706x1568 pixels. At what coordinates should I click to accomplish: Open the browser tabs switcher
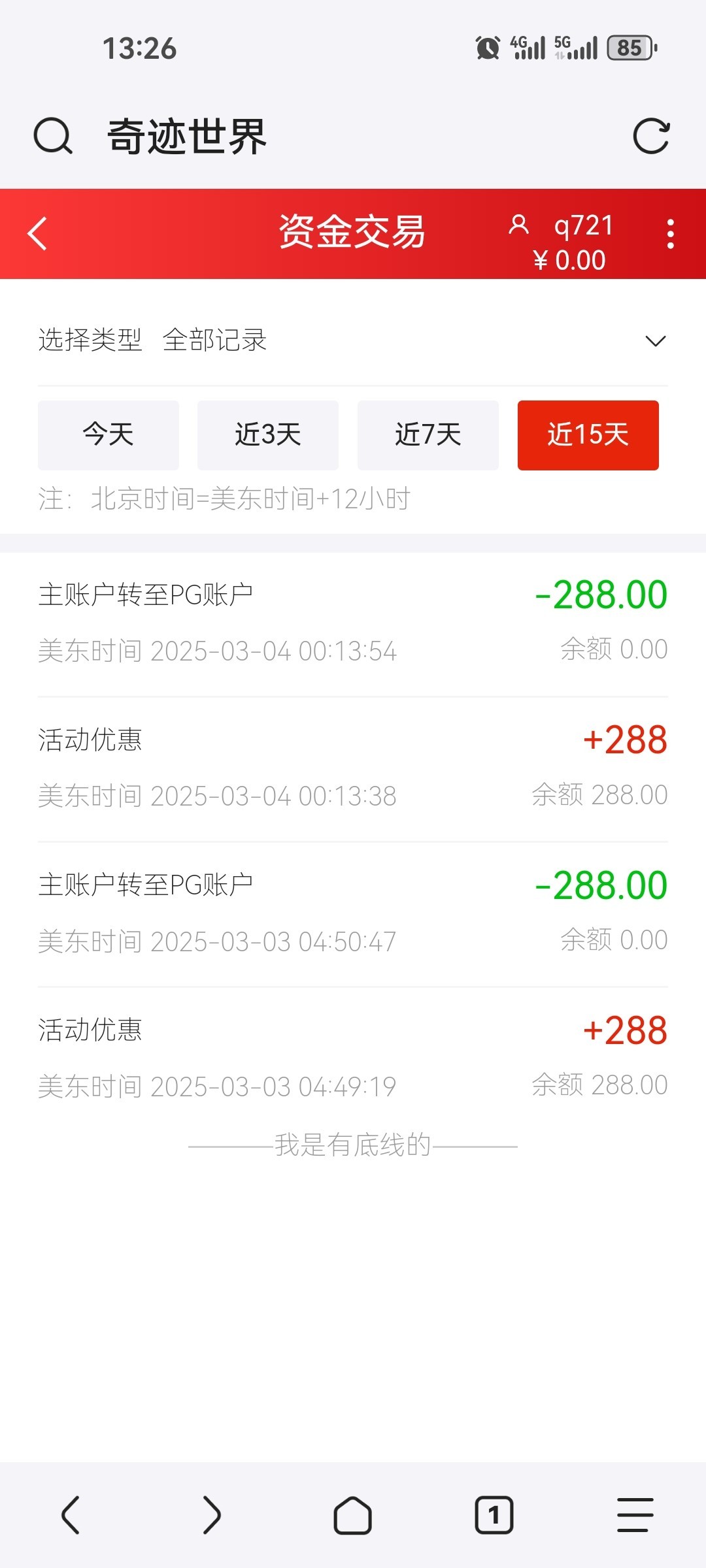(494, 1514)
